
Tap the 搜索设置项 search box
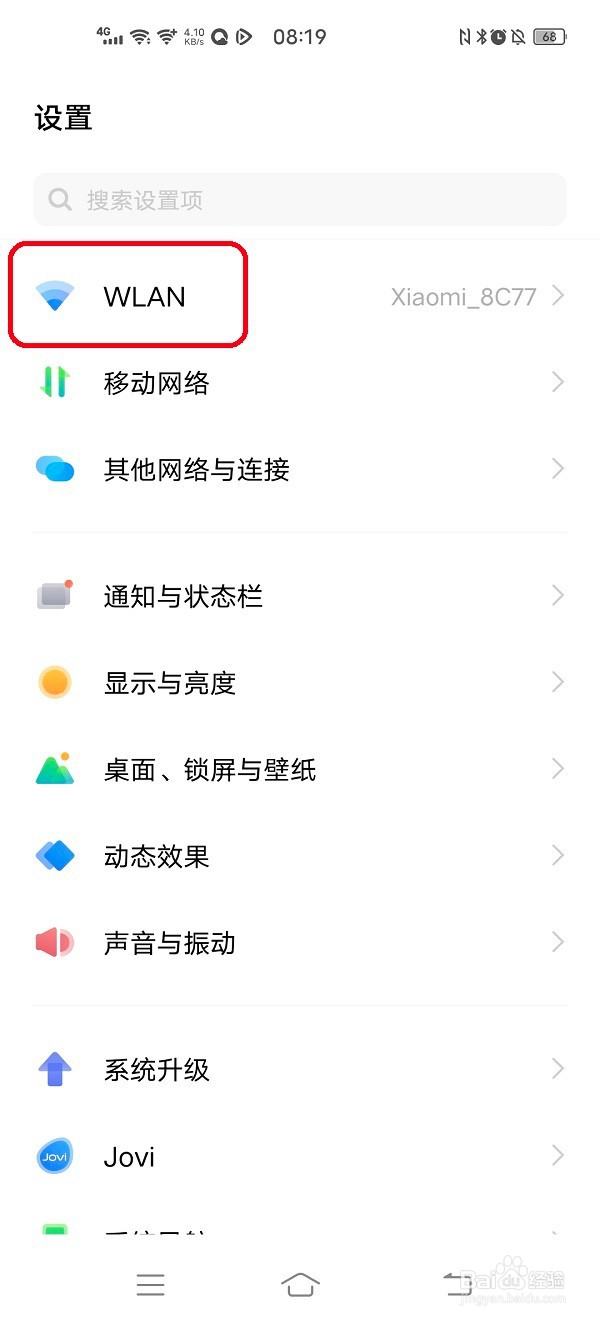tap(300, 199)
